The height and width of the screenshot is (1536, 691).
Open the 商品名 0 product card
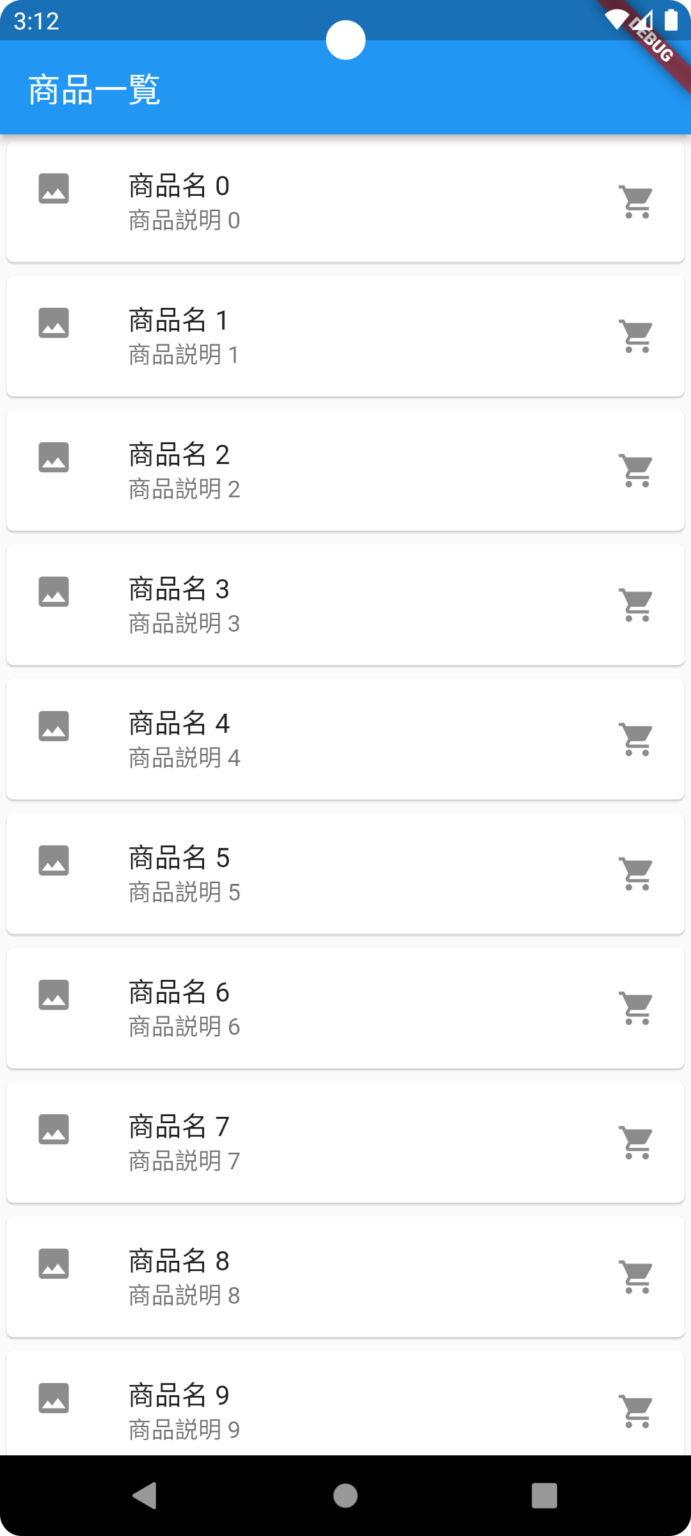[345, 202]
